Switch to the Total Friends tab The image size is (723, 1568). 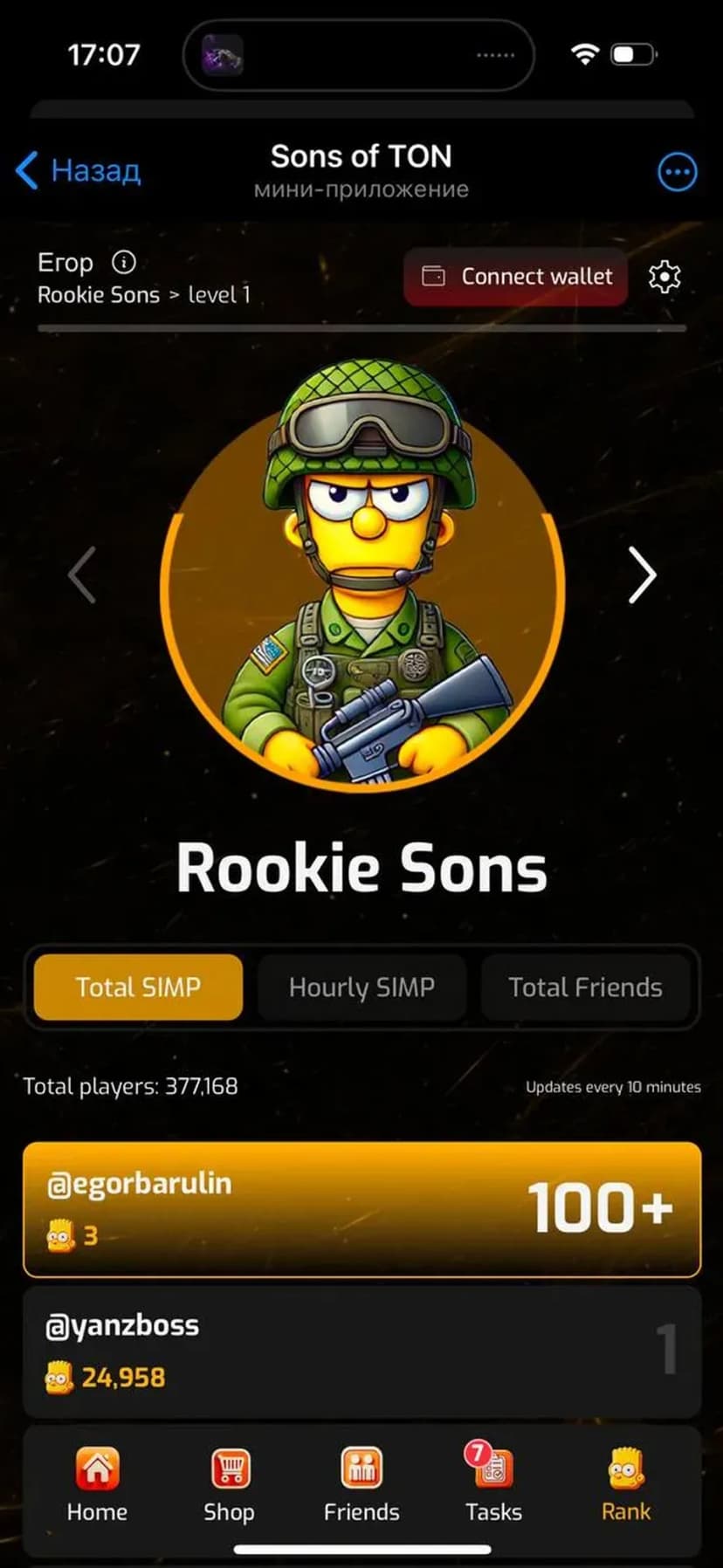(x=585, y=987)
